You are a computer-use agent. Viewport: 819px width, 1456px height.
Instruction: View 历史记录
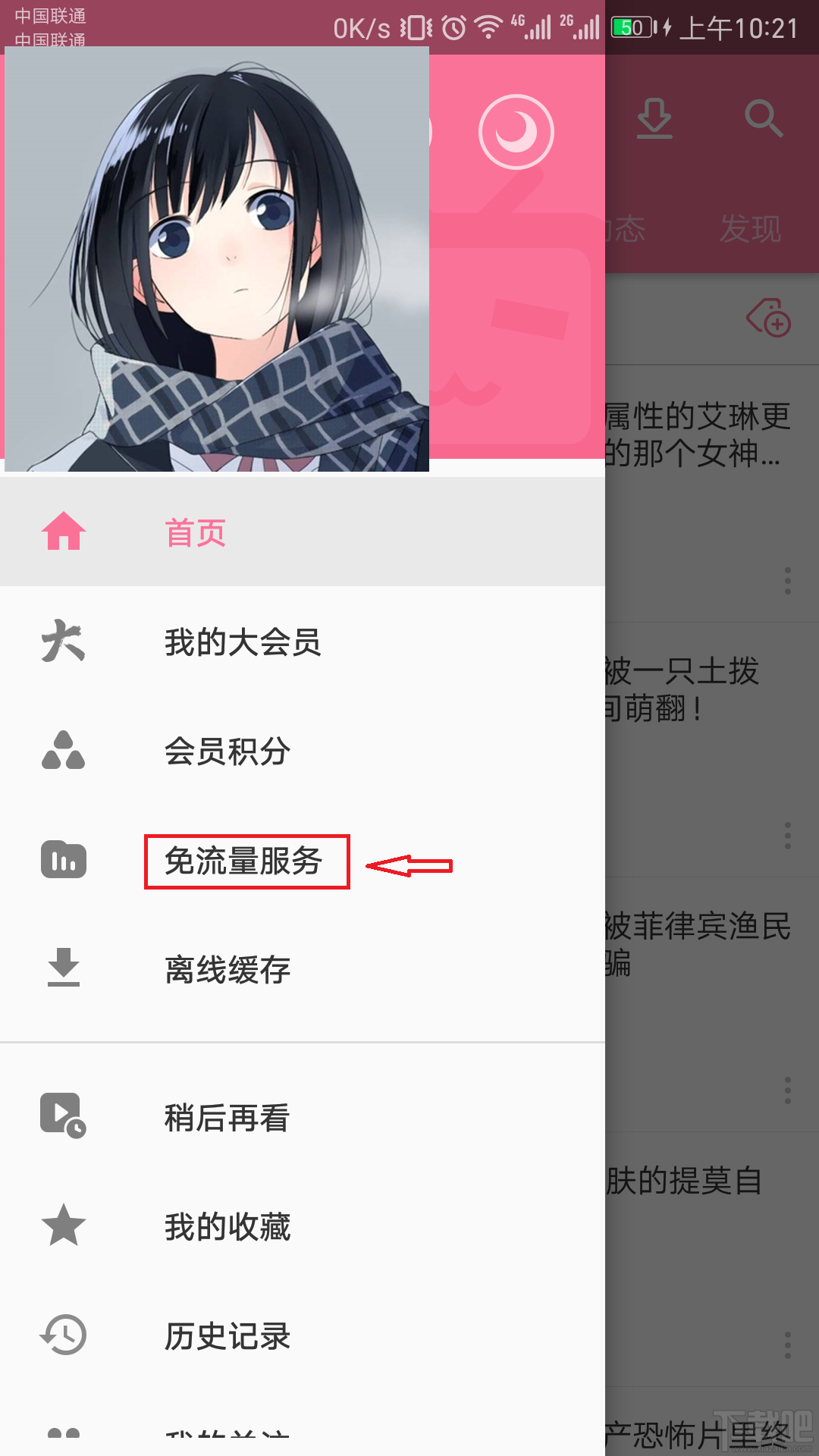point(227,1336)
